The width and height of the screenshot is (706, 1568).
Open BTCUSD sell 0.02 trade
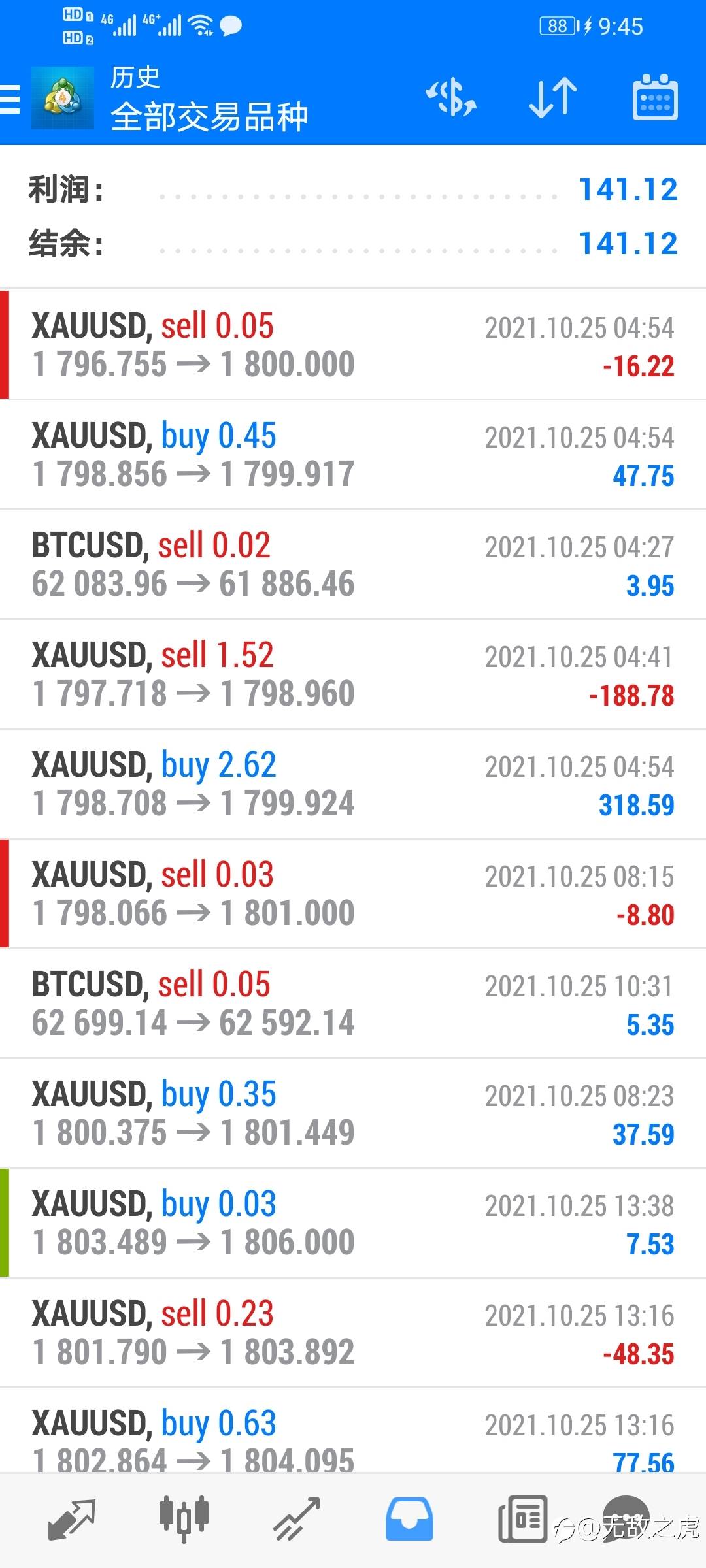[x=353, y=564]
